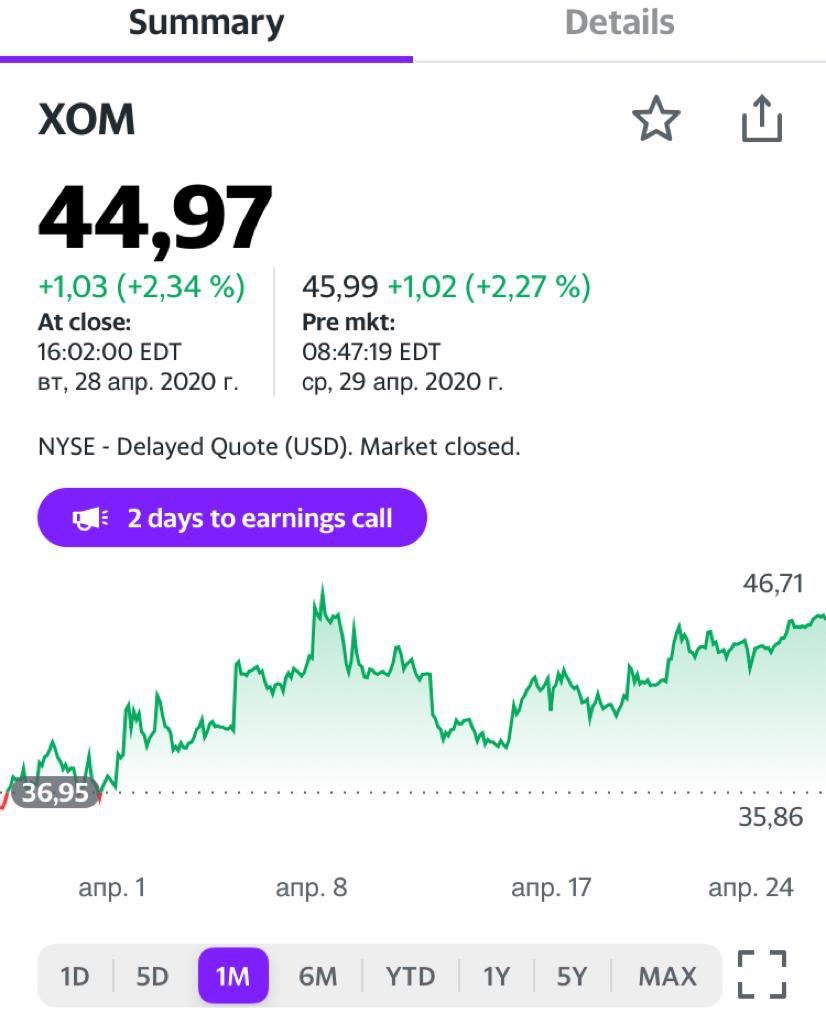Screen dimensions: 826x1024
Task: Switch chart to YTD
Action: (410, 976)
